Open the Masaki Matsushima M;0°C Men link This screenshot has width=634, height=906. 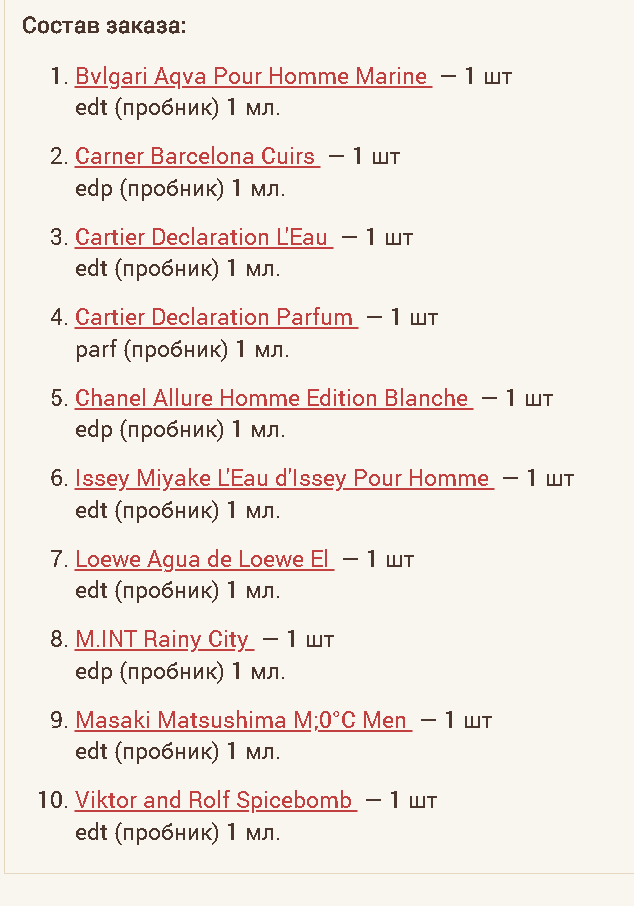(242, 720)
